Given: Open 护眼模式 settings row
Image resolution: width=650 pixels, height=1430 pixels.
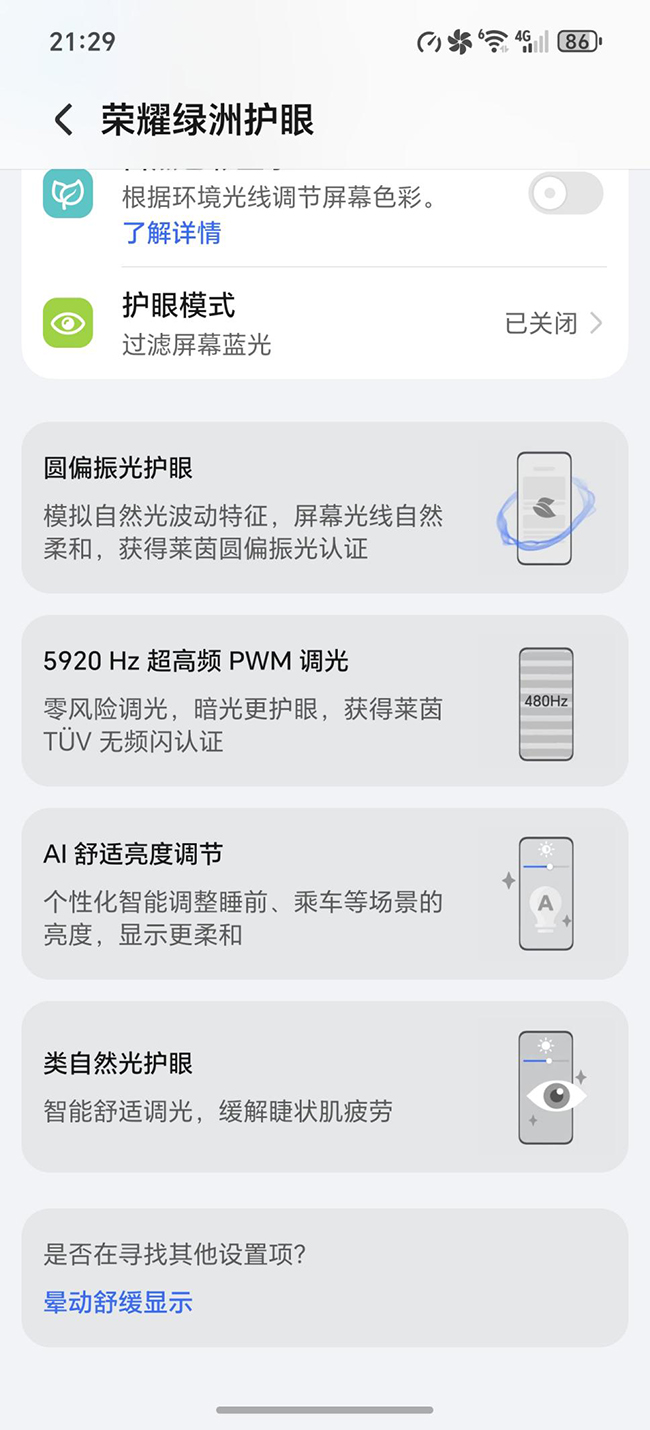Looking at the screenshot, I should tap(324, 323).
